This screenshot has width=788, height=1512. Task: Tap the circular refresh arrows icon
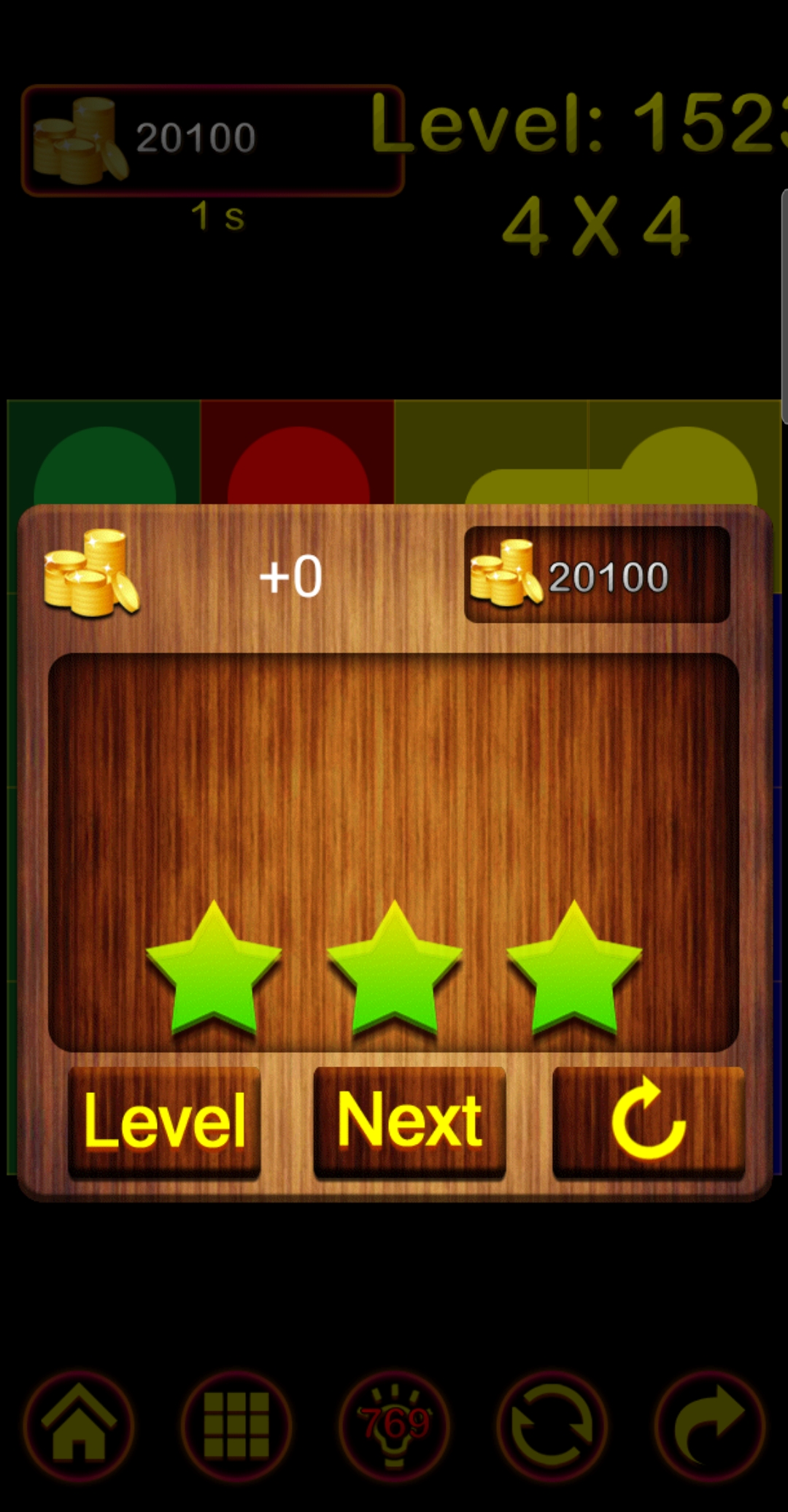552,1424
